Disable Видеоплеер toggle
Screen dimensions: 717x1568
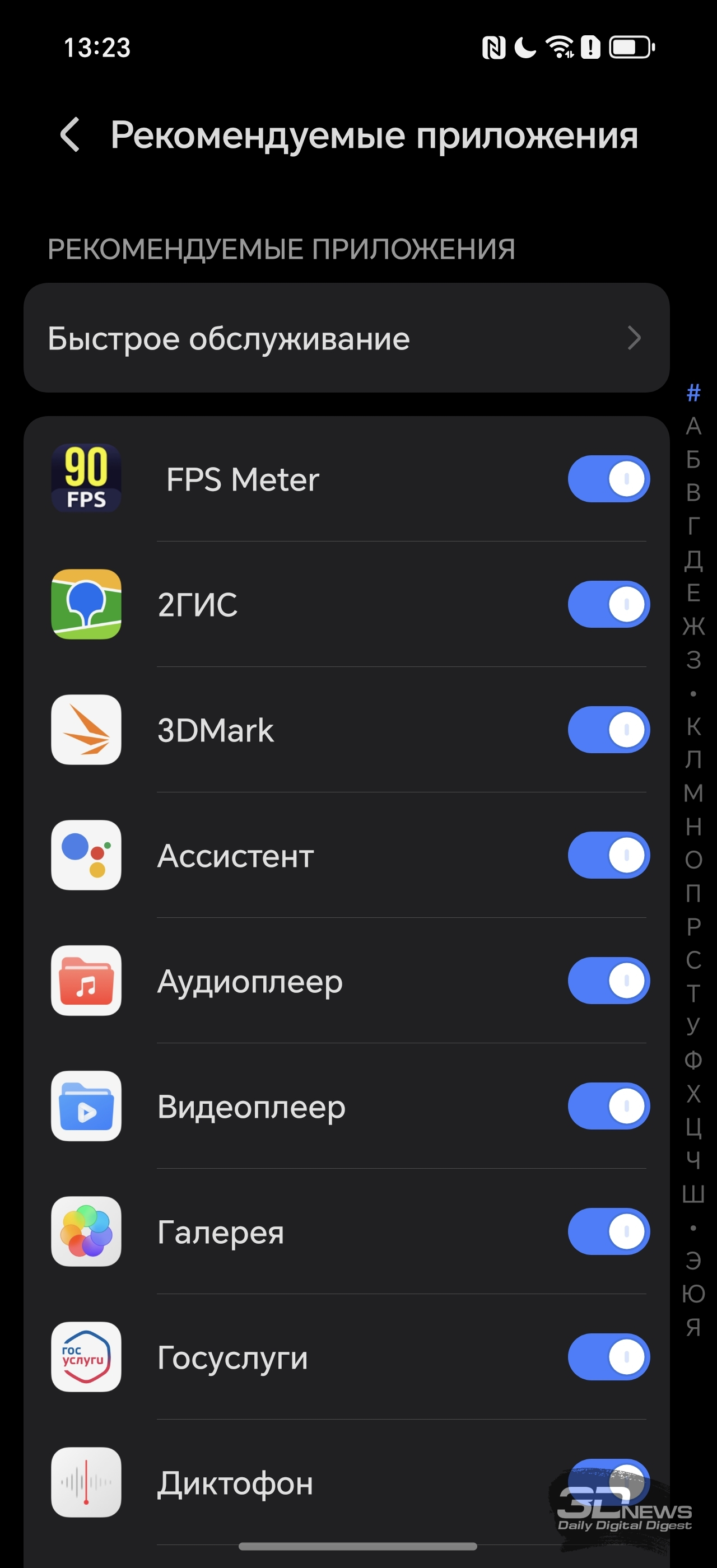pyautogui.click(x=609, y=1106)
